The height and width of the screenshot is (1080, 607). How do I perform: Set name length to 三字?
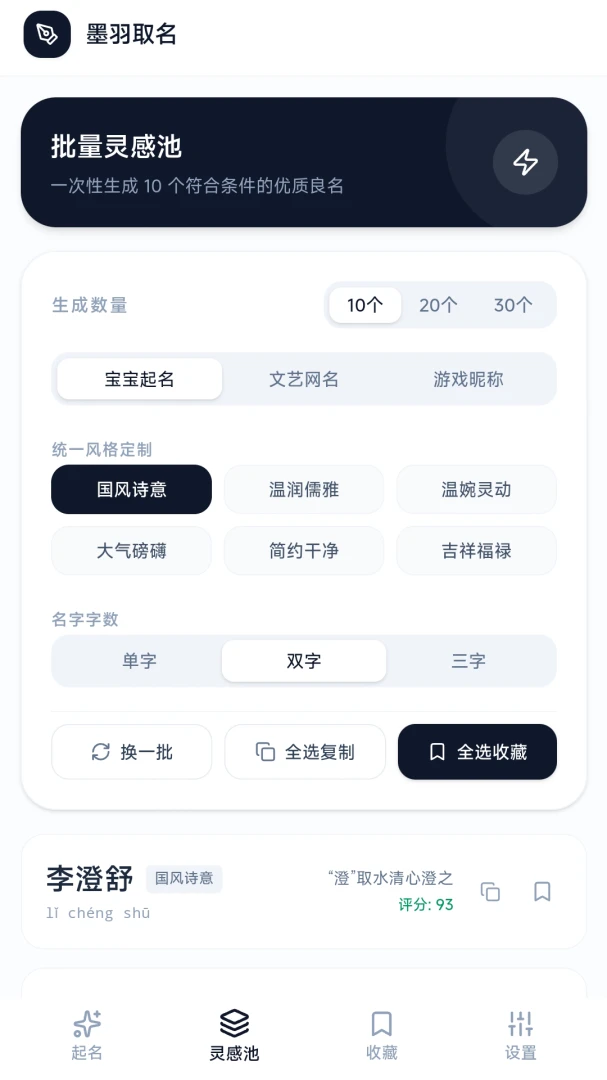[x=469, y=661]
